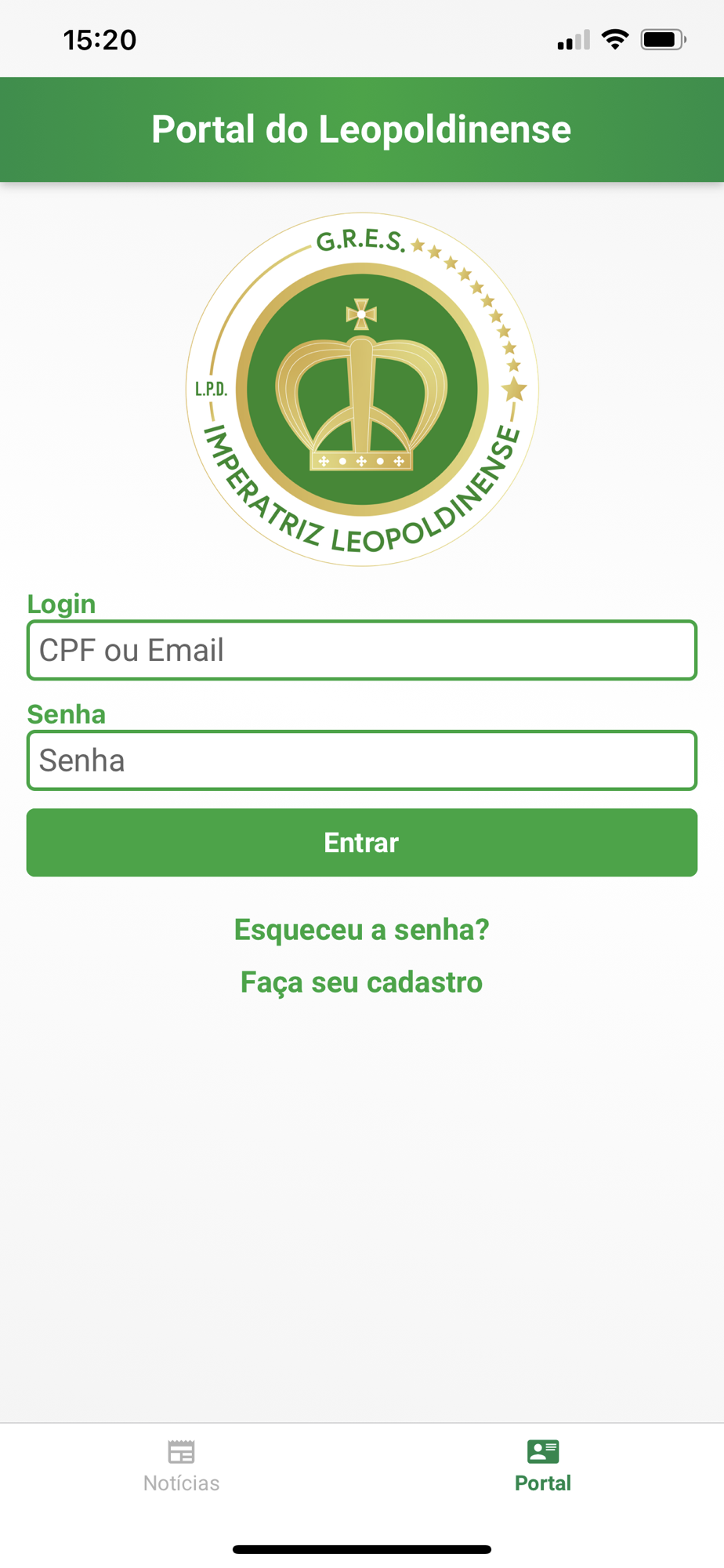The width and height of the screenshot is (724, 1568).
Task: Focus the Senha password field
Action: (362, 760)
